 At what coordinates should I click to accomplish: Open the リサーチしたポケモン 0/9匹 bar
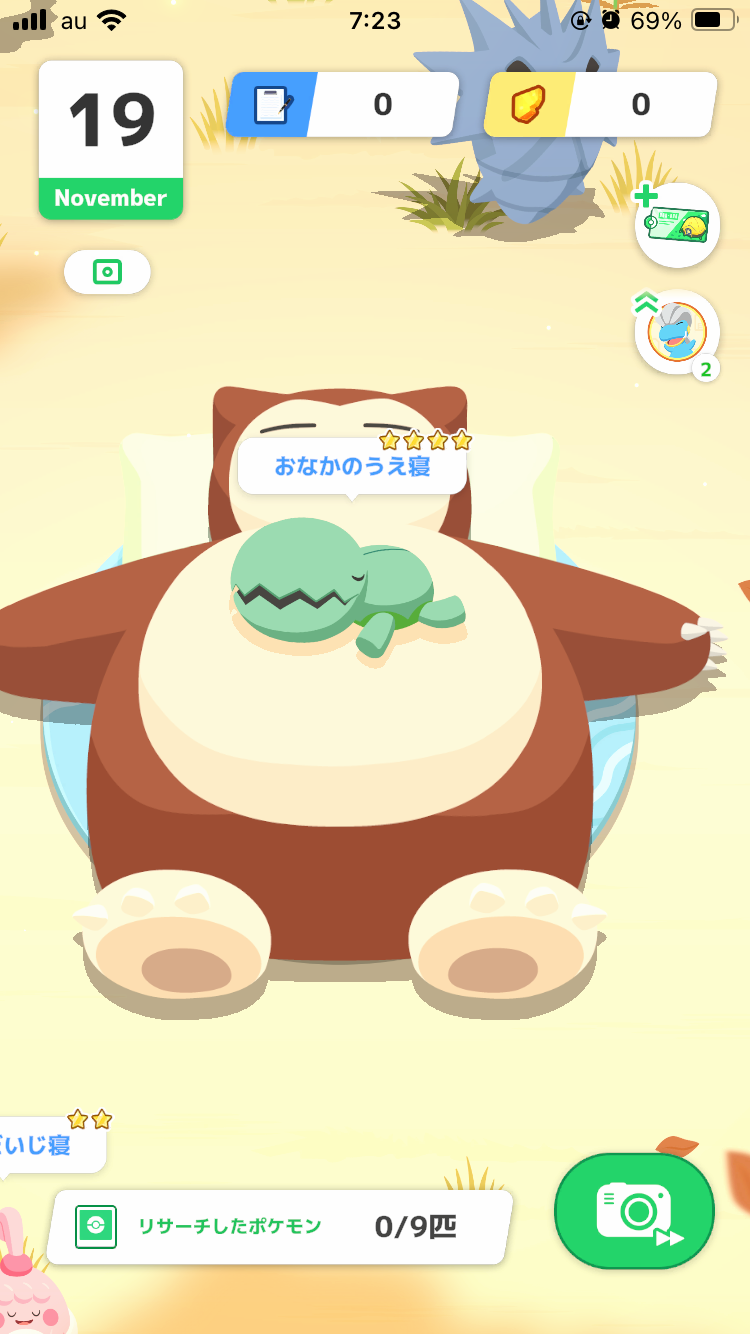(280, 1226)
